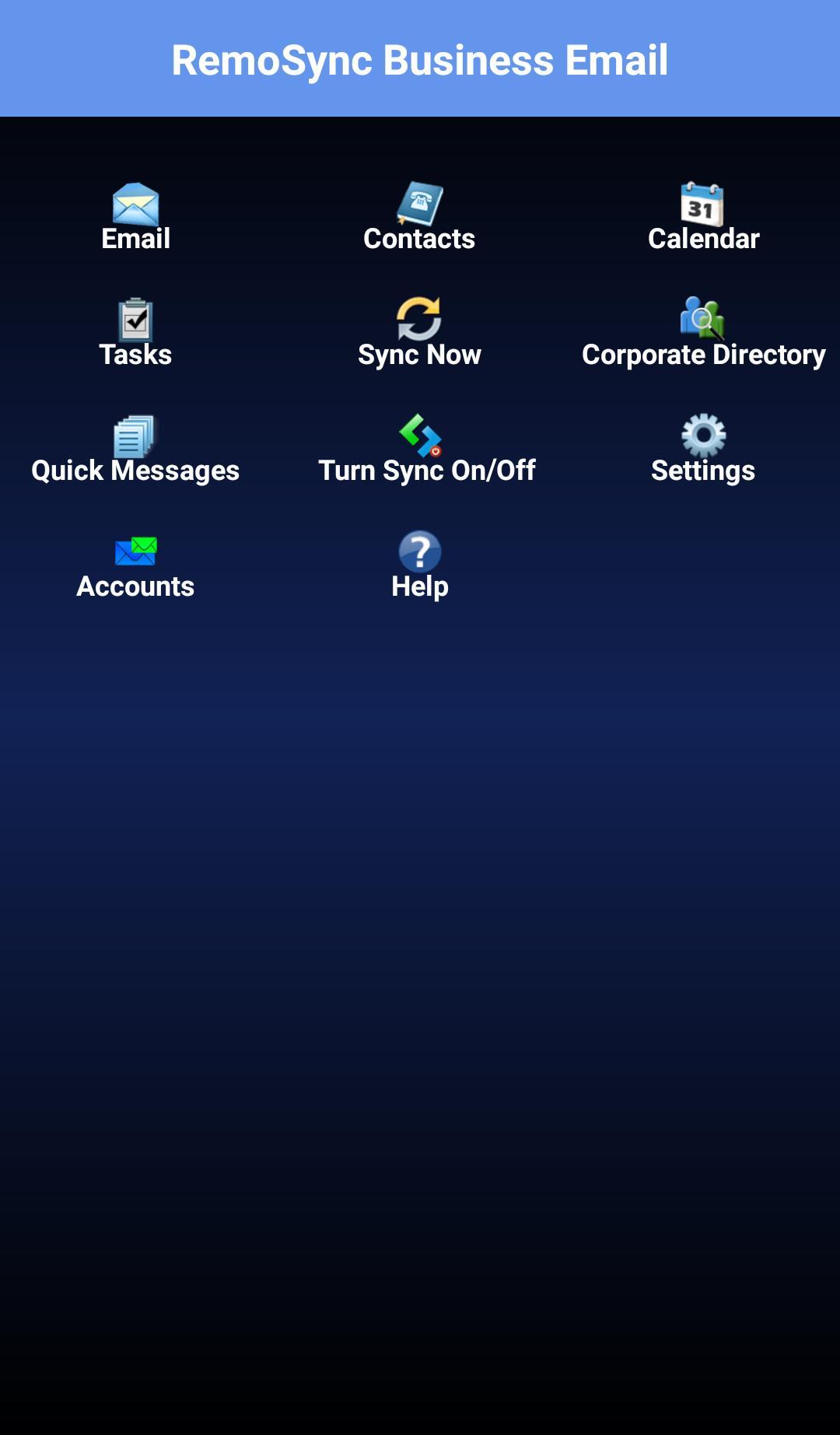Open the Quick Messages stacked pages icon
840x1435 pixels.
(x=135, y=436)
